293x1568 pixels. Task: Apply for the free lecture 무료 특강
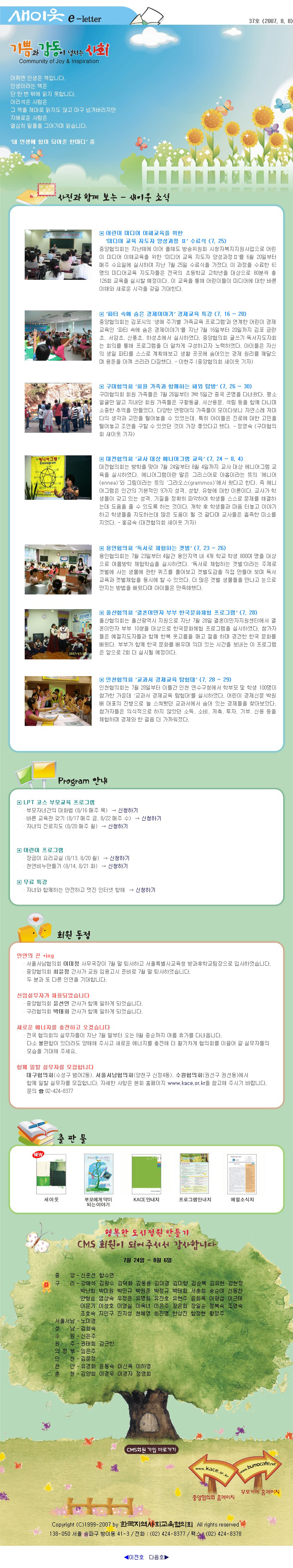point(145,889)
